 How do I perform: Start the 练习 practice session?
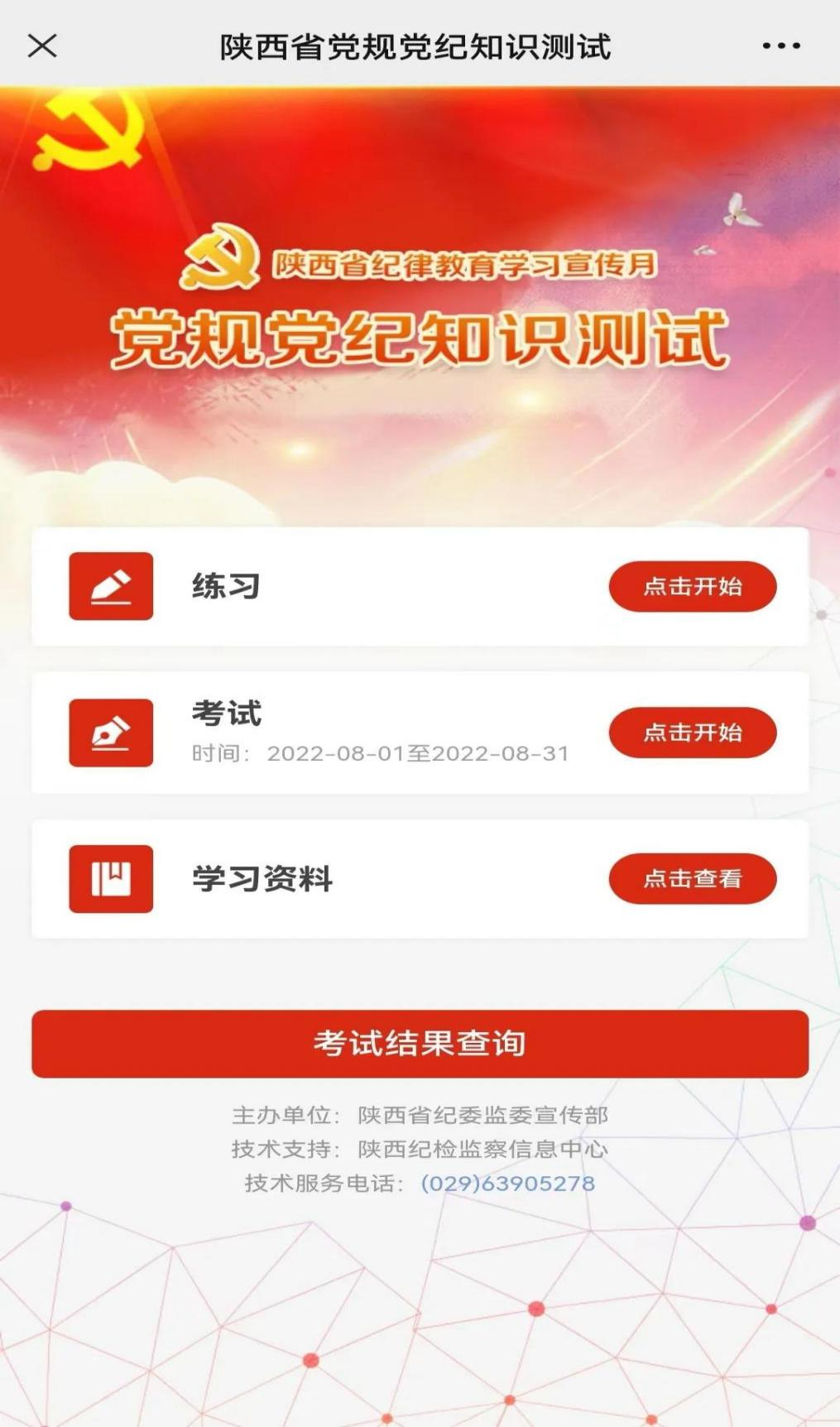[692, 587]
